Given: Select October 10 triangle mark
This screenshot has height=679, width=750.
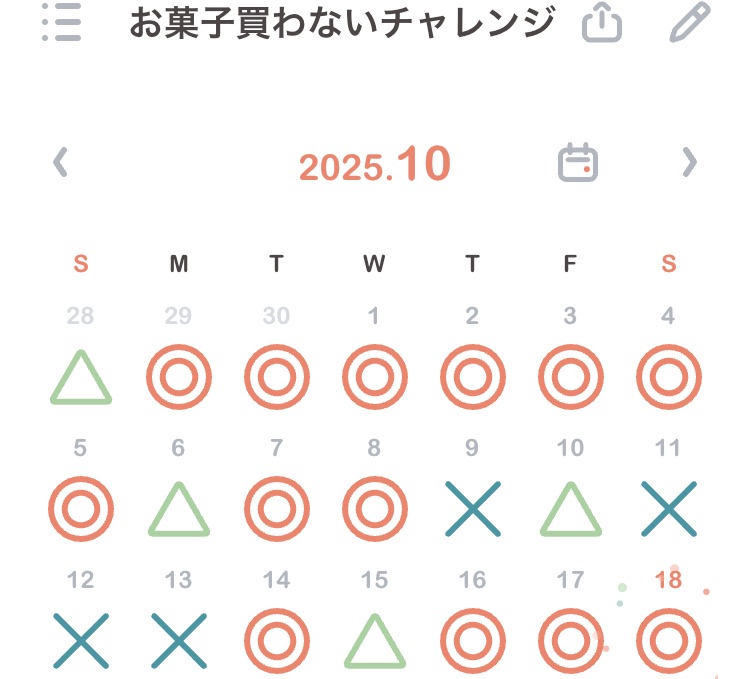Looking at the screenshot, I should [x=570, y=509].
